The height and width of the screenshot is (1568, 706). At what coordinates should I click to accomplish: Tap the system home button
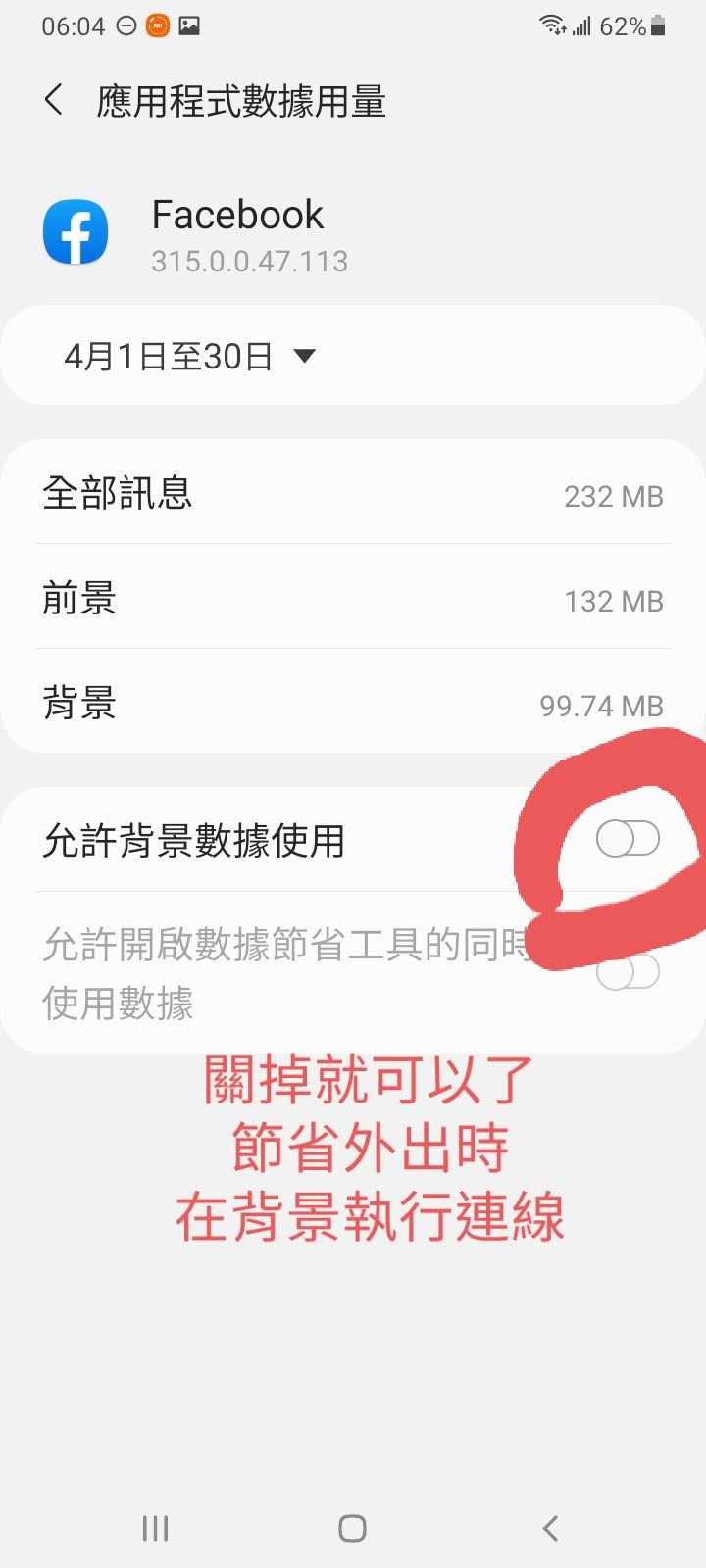tap(352, 1527)
